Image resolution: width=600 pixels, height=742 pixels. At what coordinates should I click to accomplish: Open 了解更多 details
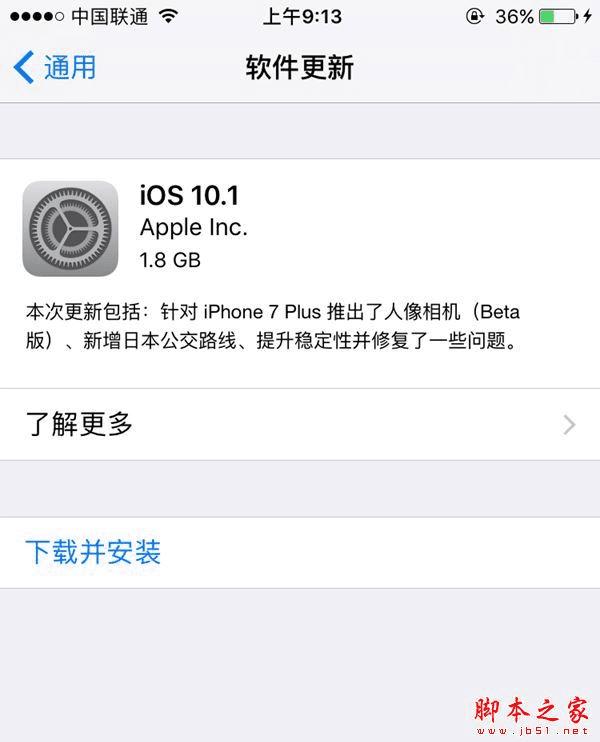pos(300,424)
